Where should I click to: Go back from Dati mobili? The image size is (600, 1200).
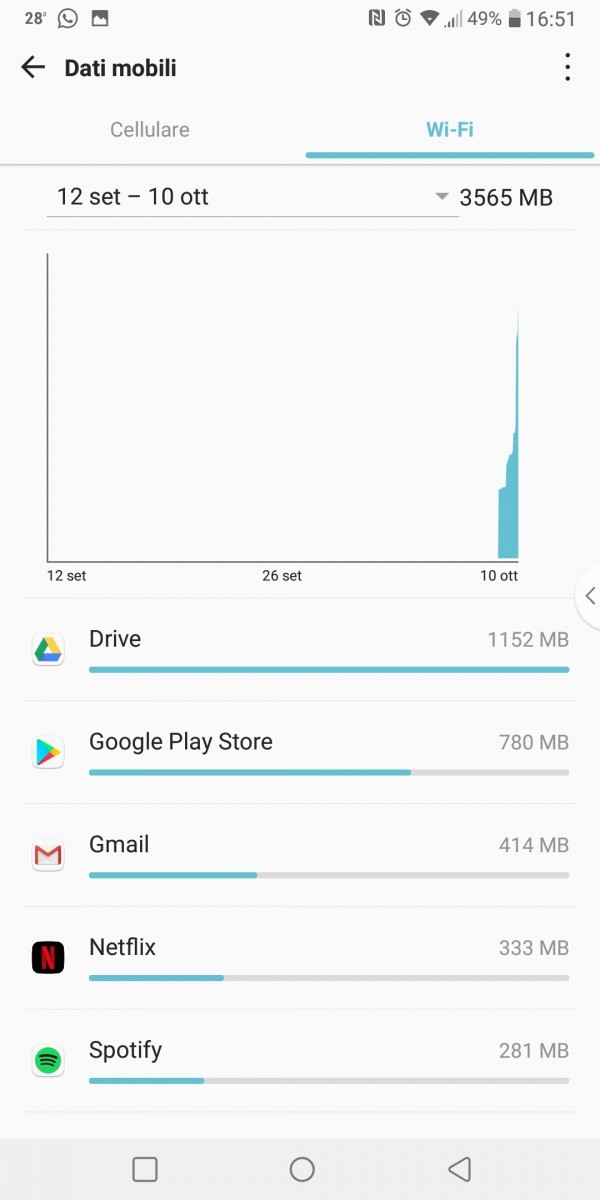(33, 68)
